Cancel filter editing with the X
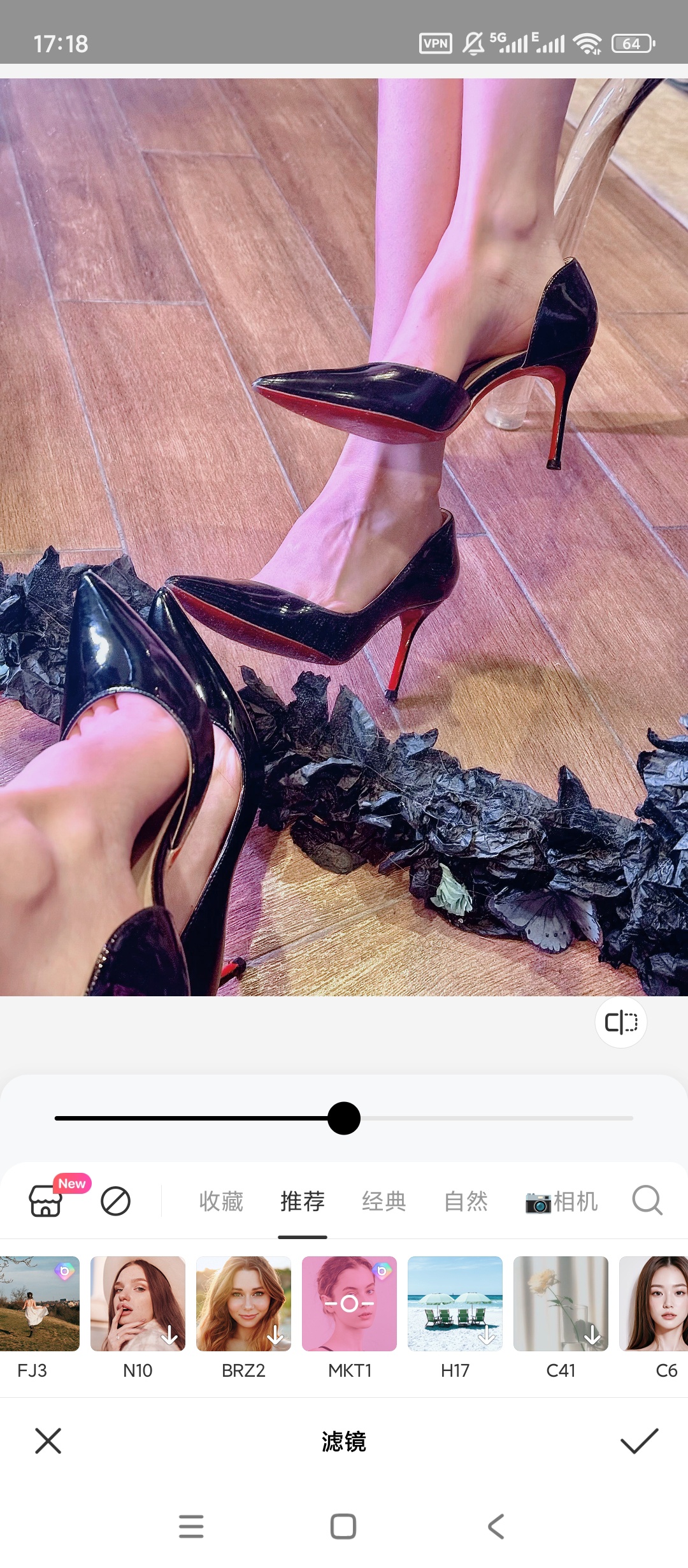The image size is (688, 1568). (x=48, y=1441)
